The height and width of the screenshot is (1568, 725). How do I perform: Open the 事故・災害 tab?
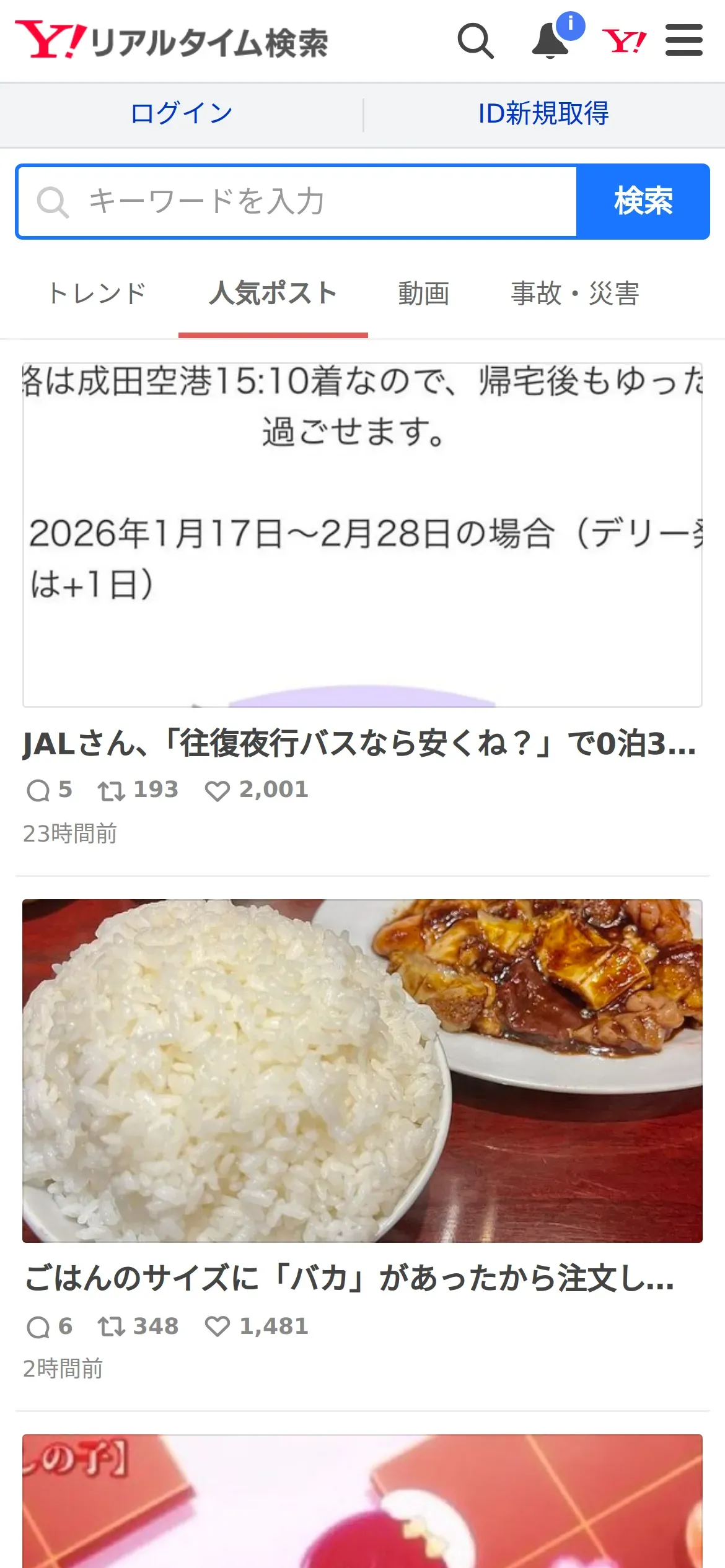(x=574, y=294)
